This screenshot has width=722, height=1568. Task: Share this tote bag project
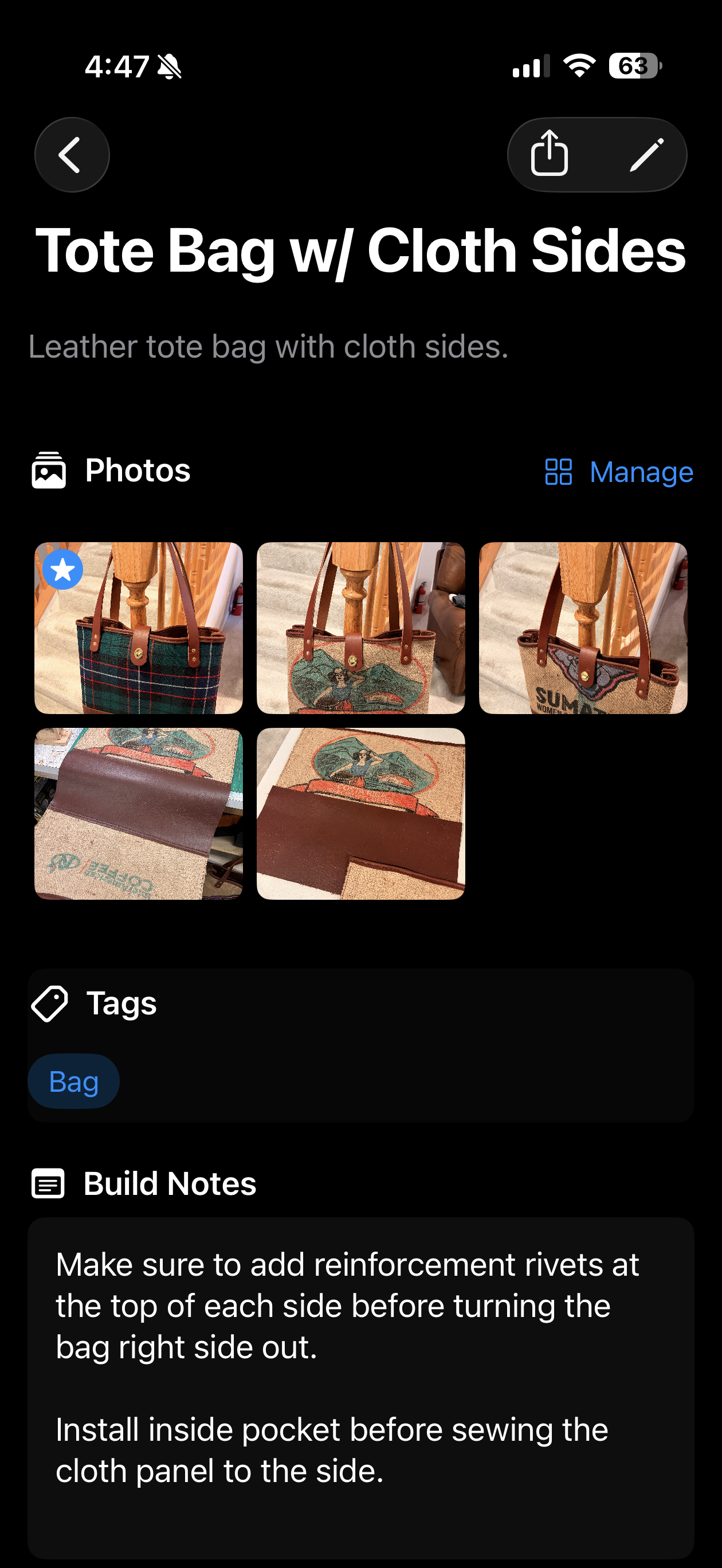coord(549,155)
